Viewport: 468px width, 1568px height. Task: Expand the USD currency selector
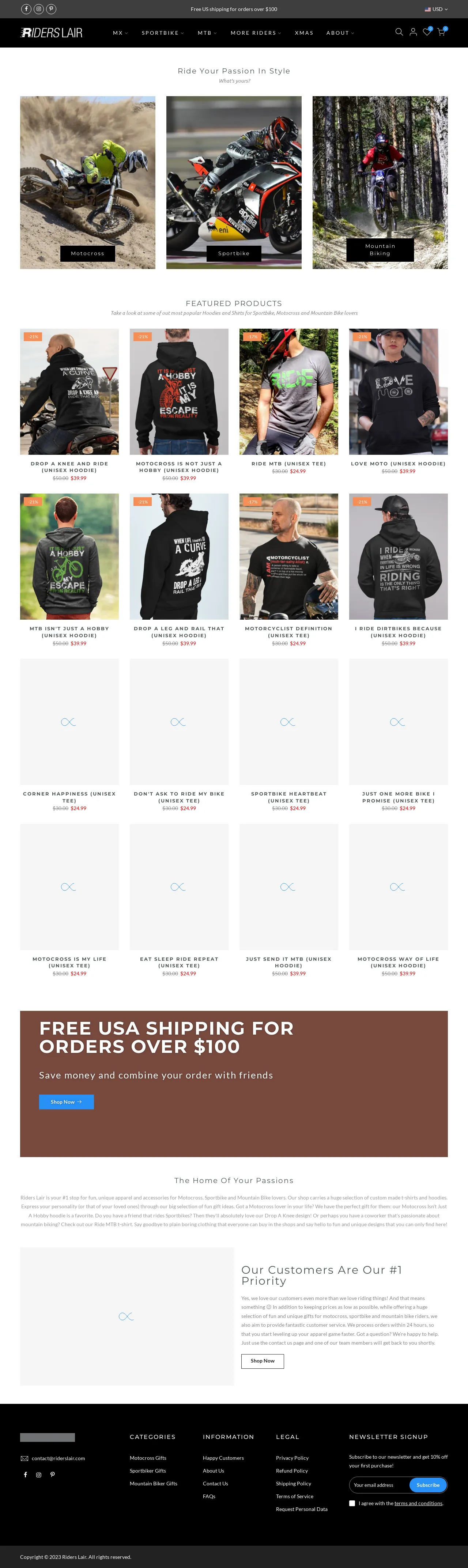pyautogui.click(x=436, y=9)
